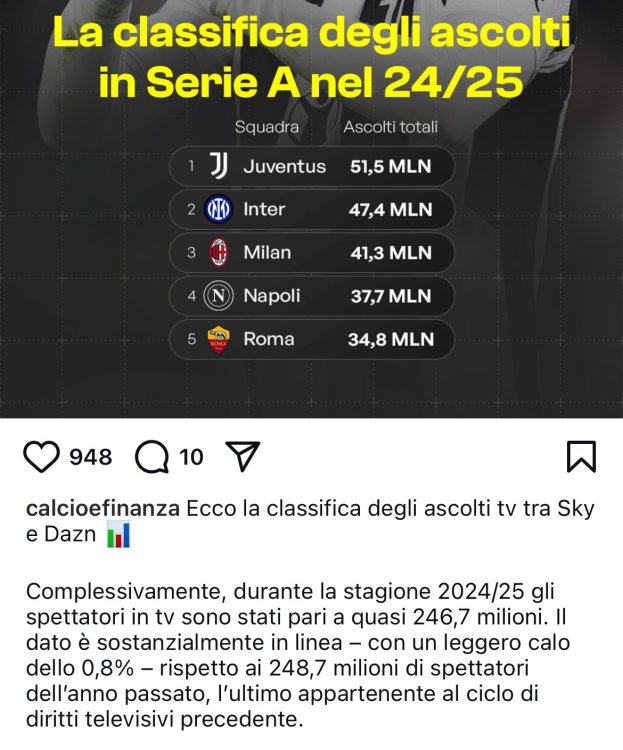Tap the Serie A ascolti ranking image

click(311, 210)
